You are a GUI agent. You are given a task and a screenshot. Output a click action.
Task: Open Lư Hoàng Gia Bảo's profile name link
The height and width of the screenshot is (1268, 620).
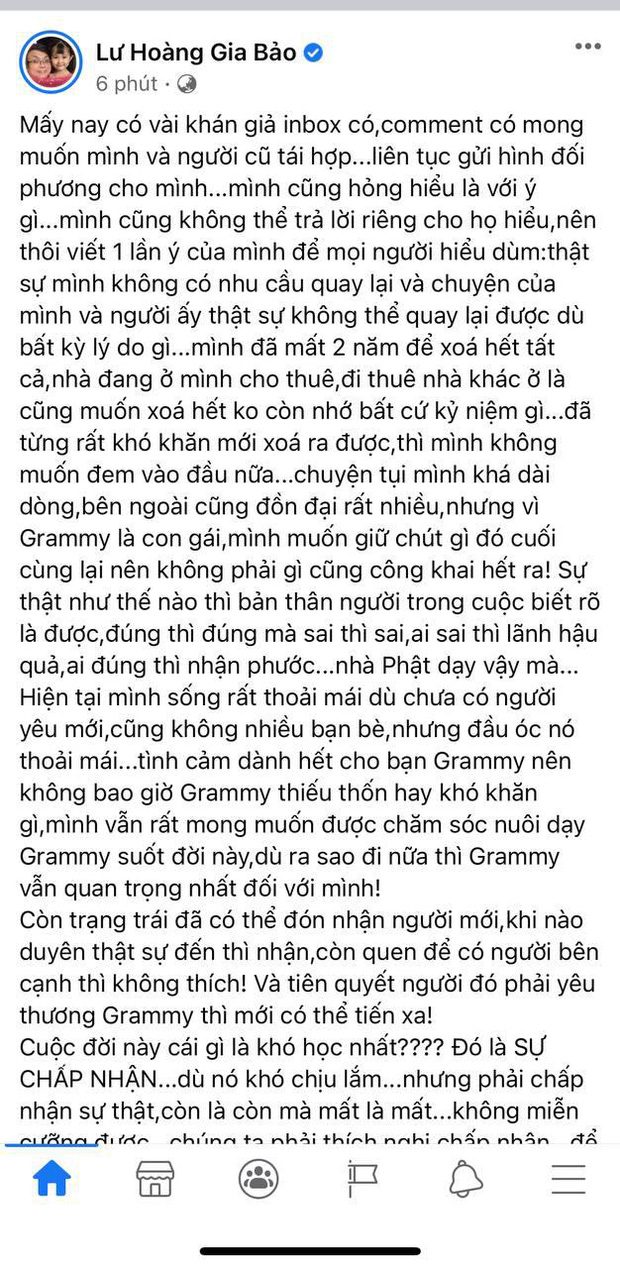[195, 52]
